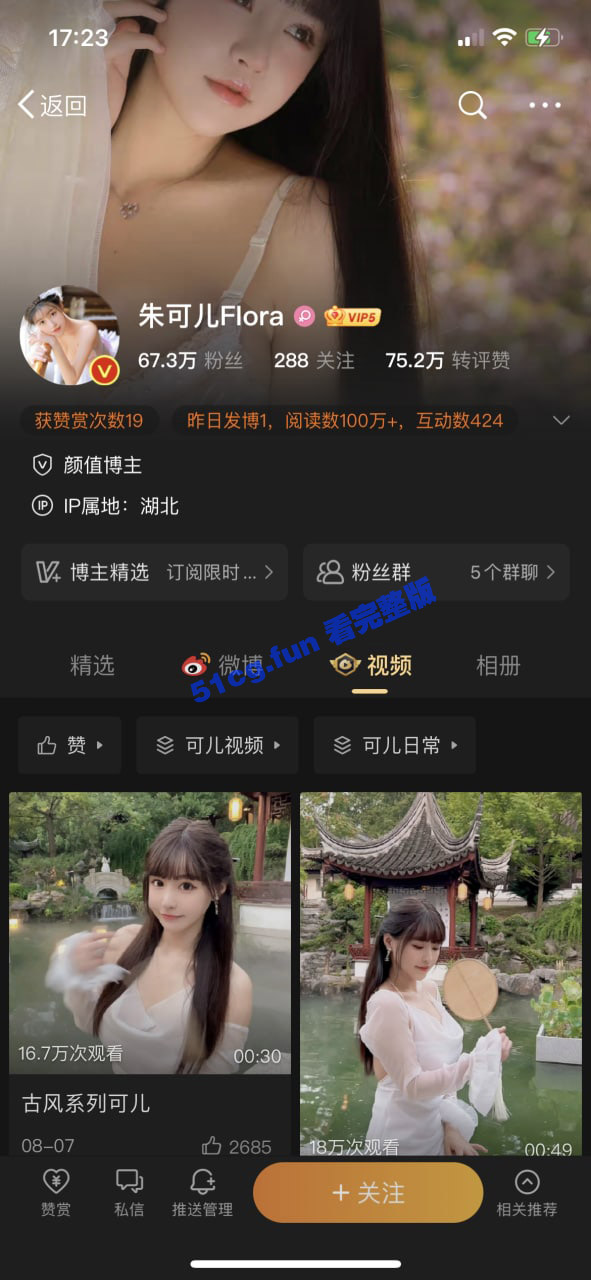Open 粉丝群 group chats card
The image size is (591, 1280).
(436, 572)
